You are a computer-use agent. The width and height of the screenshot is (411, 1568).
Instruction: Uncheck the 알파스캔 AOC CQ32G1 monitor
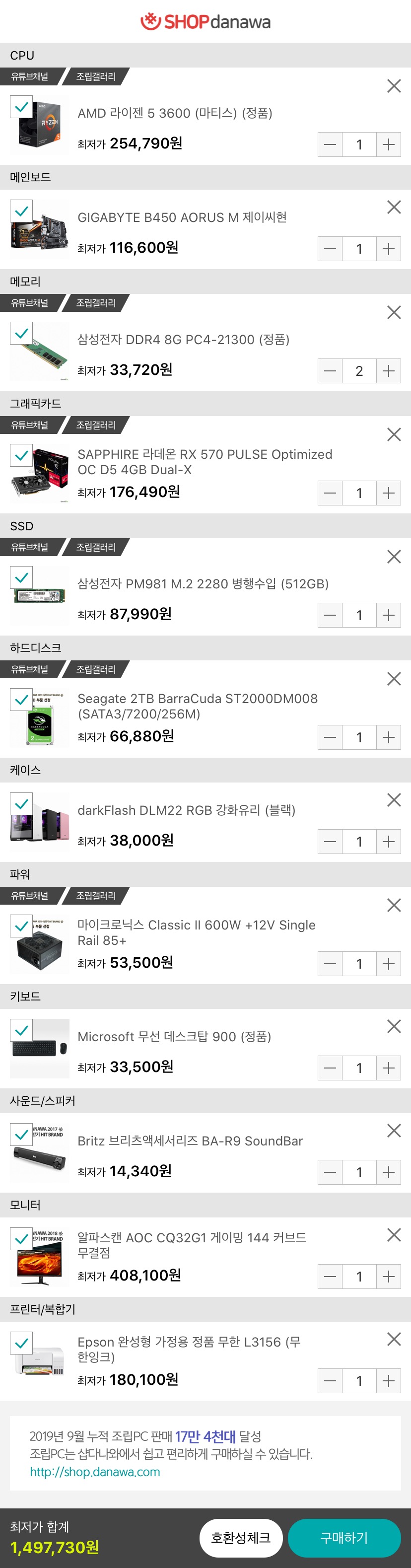(21, 1239)
